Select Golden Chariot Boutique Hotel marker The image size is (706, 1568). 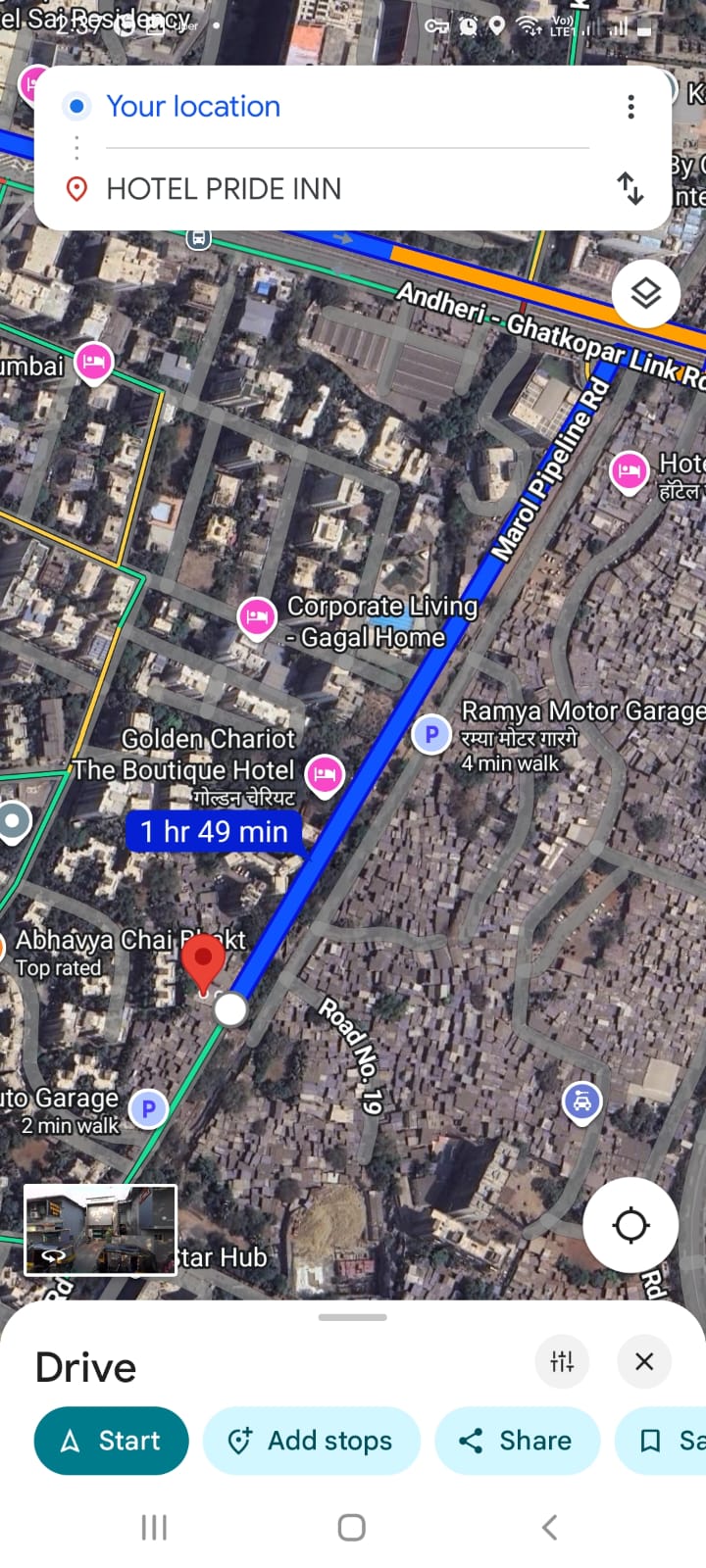[x=325, y=774]
